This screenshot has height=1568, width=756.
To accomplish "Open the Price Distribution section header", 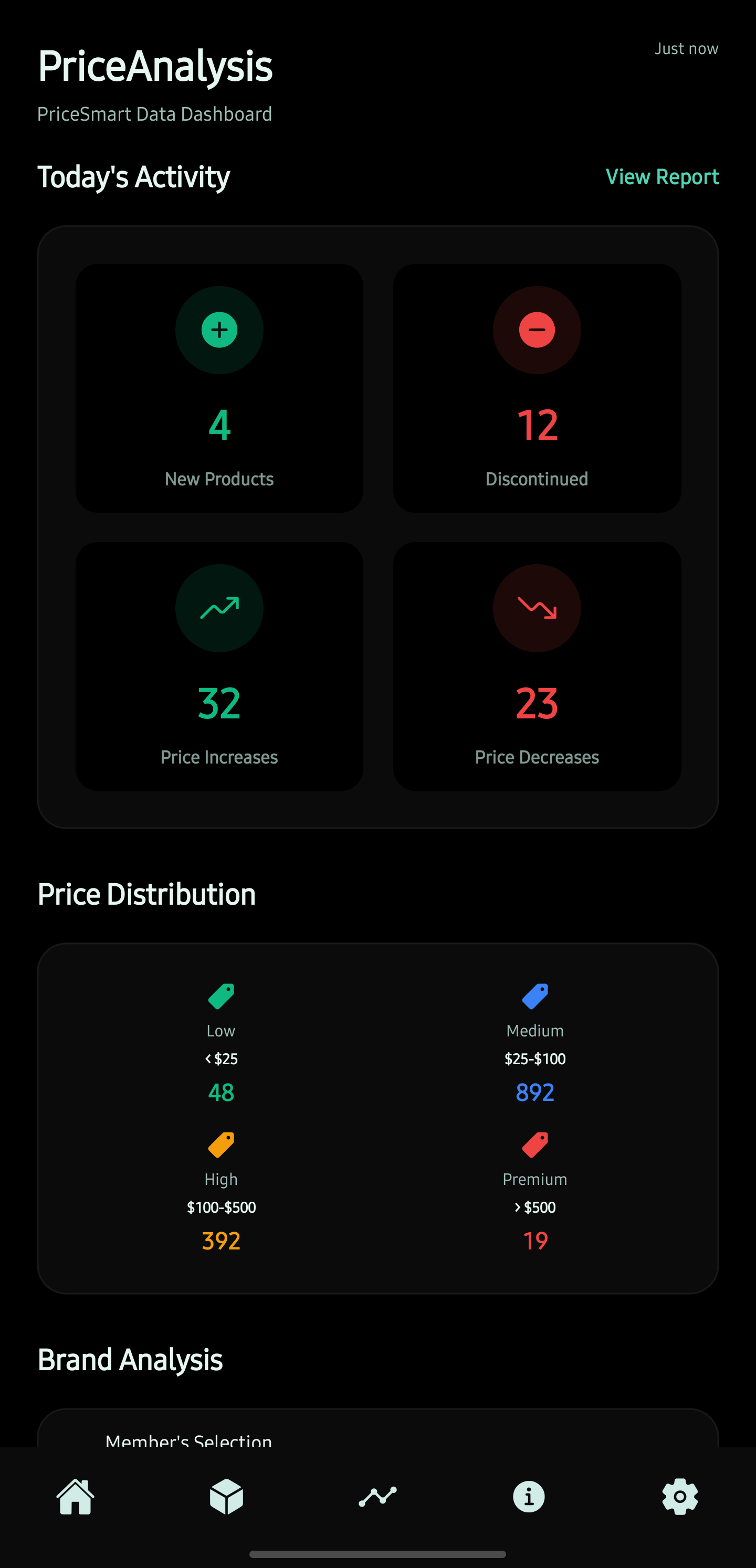I will click(147, 894).
